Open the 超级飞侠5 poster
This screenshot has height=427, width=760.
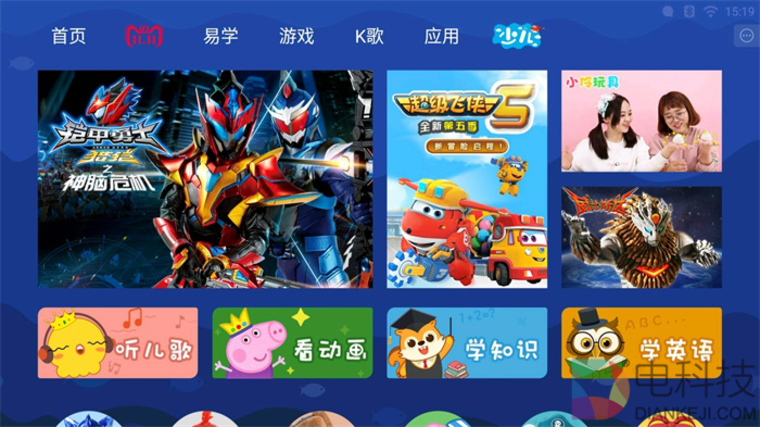(x=467, y=179)
